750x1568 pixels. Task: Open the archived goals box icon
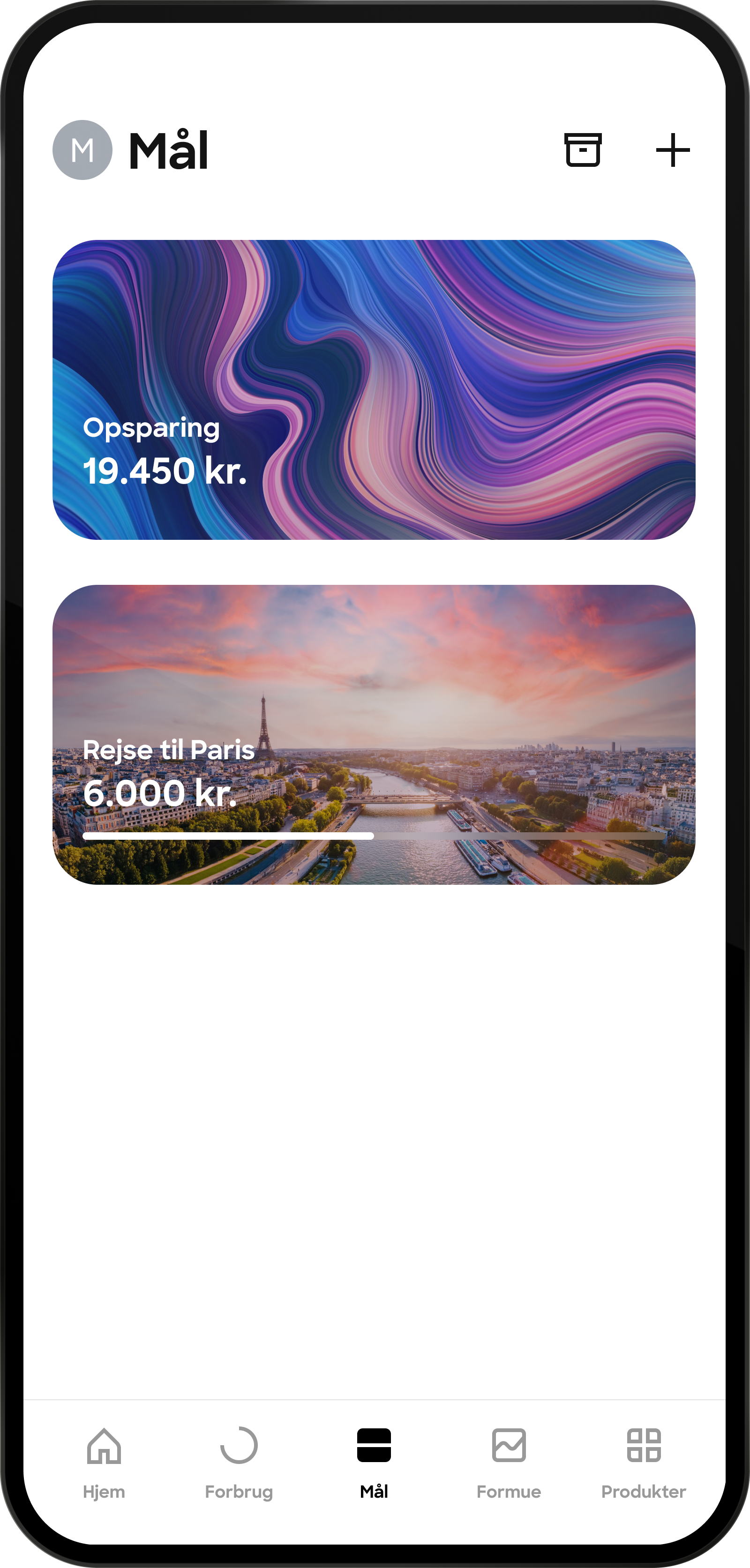click(583, 150)
